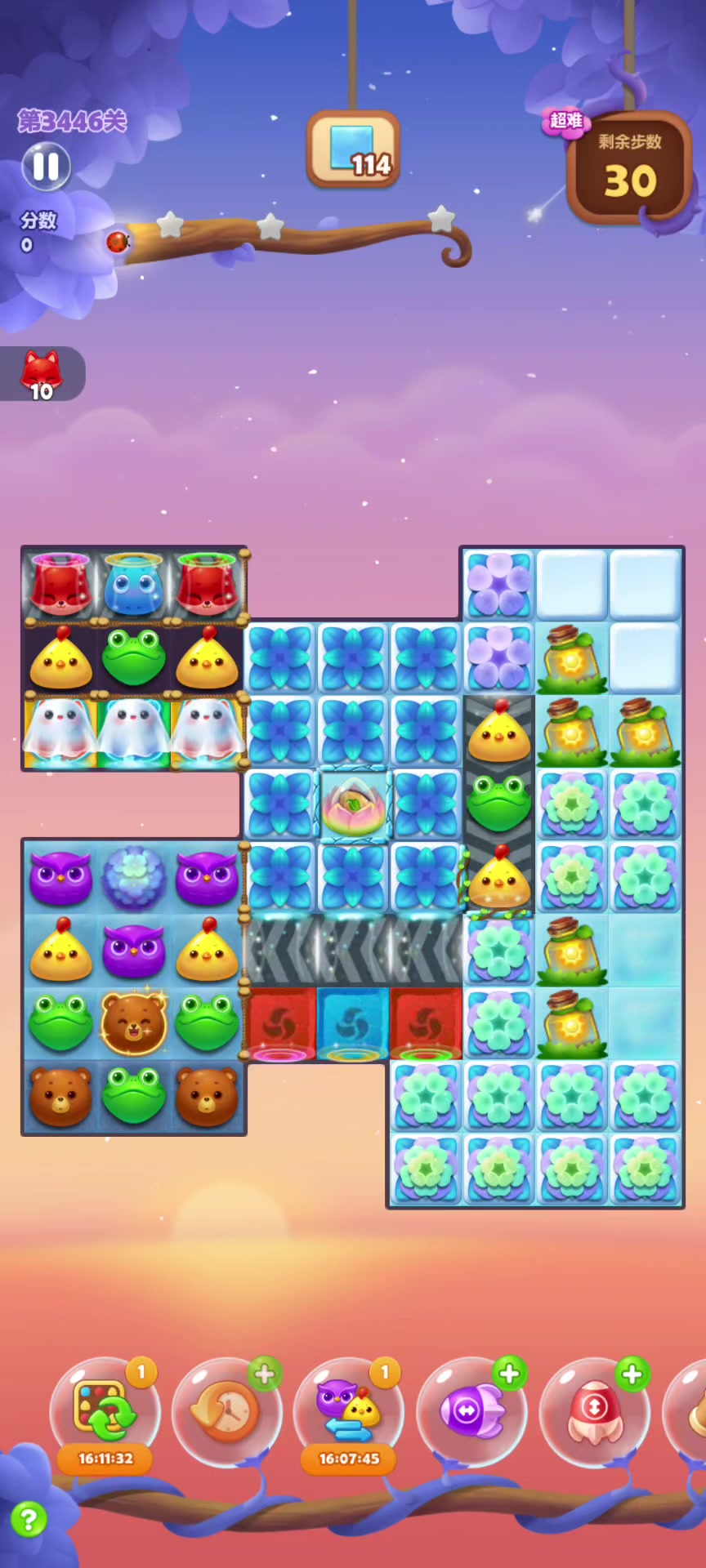Select the clock rewind booster
The image size is (706, 1568).
[x=227, y=1413]
